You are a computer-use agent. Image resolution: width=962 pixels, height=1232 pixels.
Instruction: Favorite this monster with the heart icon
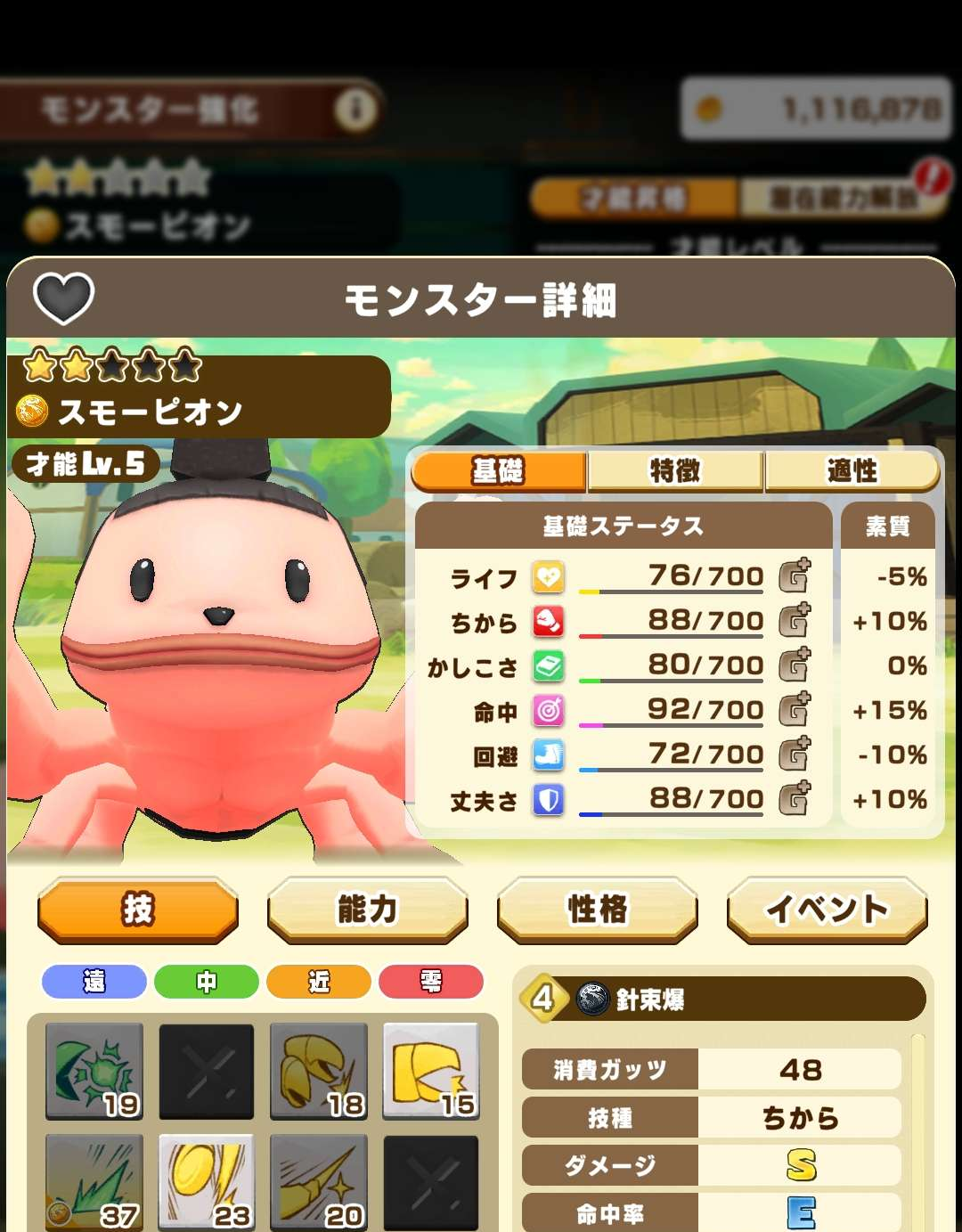coord(63,298)
